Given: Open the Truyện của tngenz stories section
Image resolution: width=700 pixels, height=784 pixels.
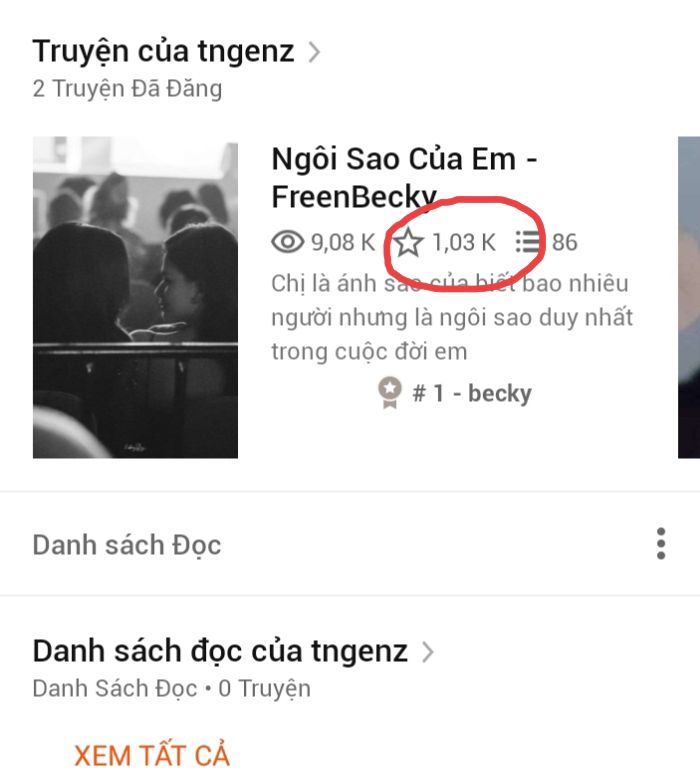Looking at the screenshot, I should click(x=176, y=51).
